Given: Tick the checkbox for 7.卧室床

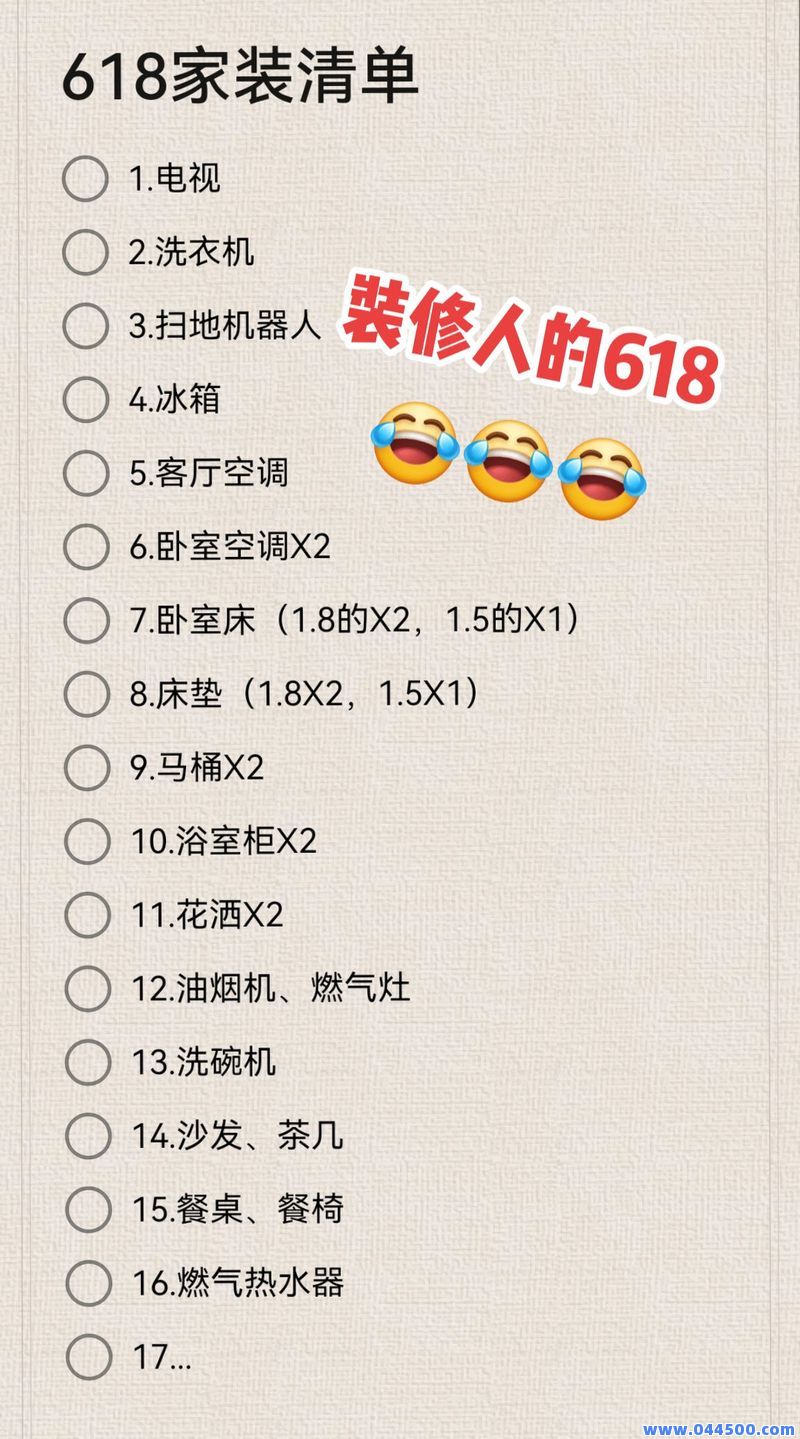Looking at the screenshot, I should [86, 619].
